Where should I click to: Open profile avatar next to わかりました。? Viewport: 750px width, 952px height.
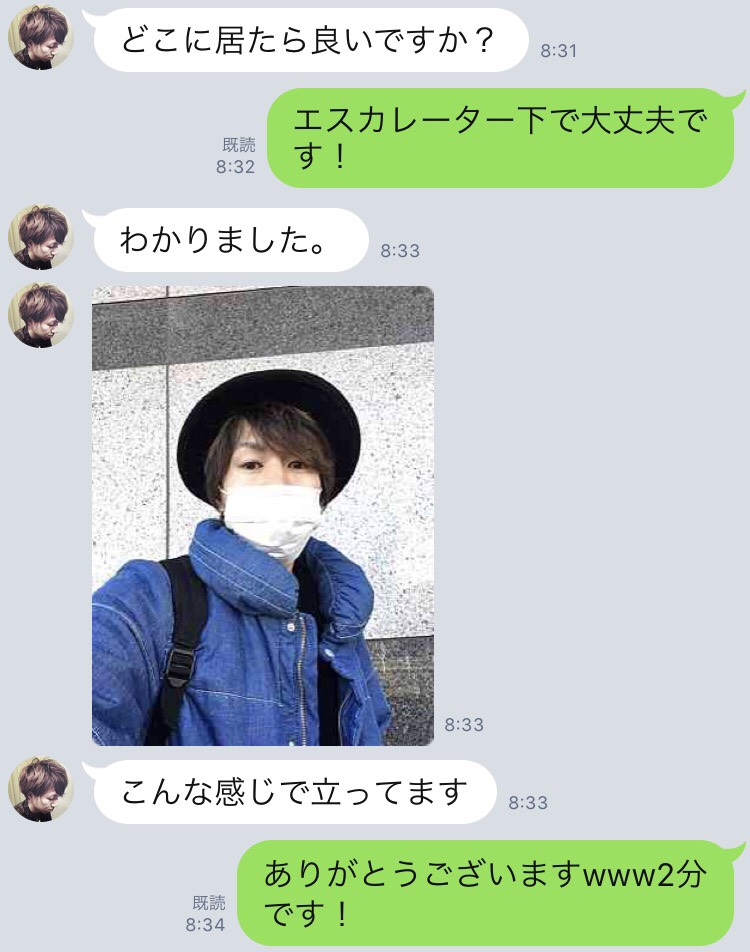[40, 237]
